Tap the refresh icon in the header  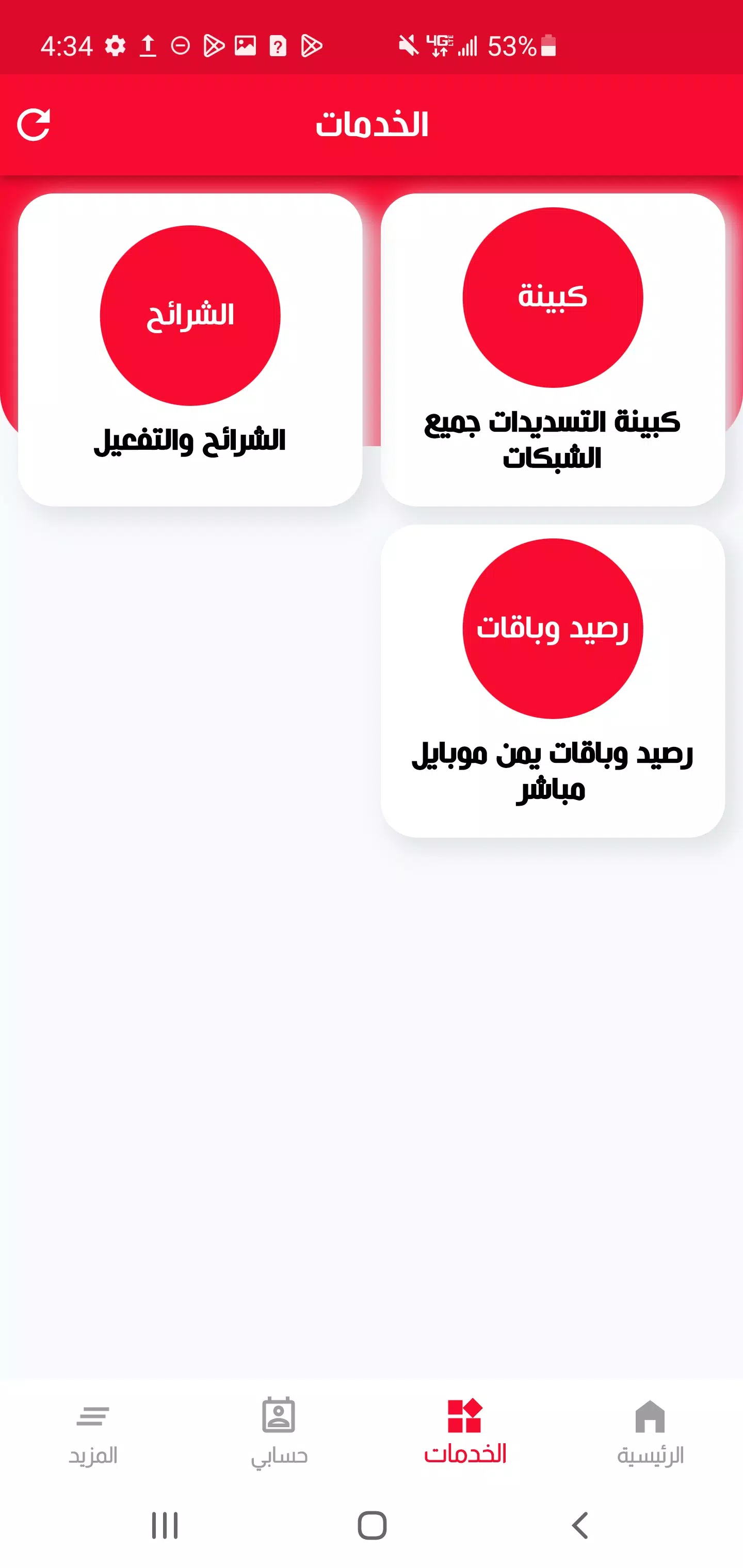click(34, 125)
